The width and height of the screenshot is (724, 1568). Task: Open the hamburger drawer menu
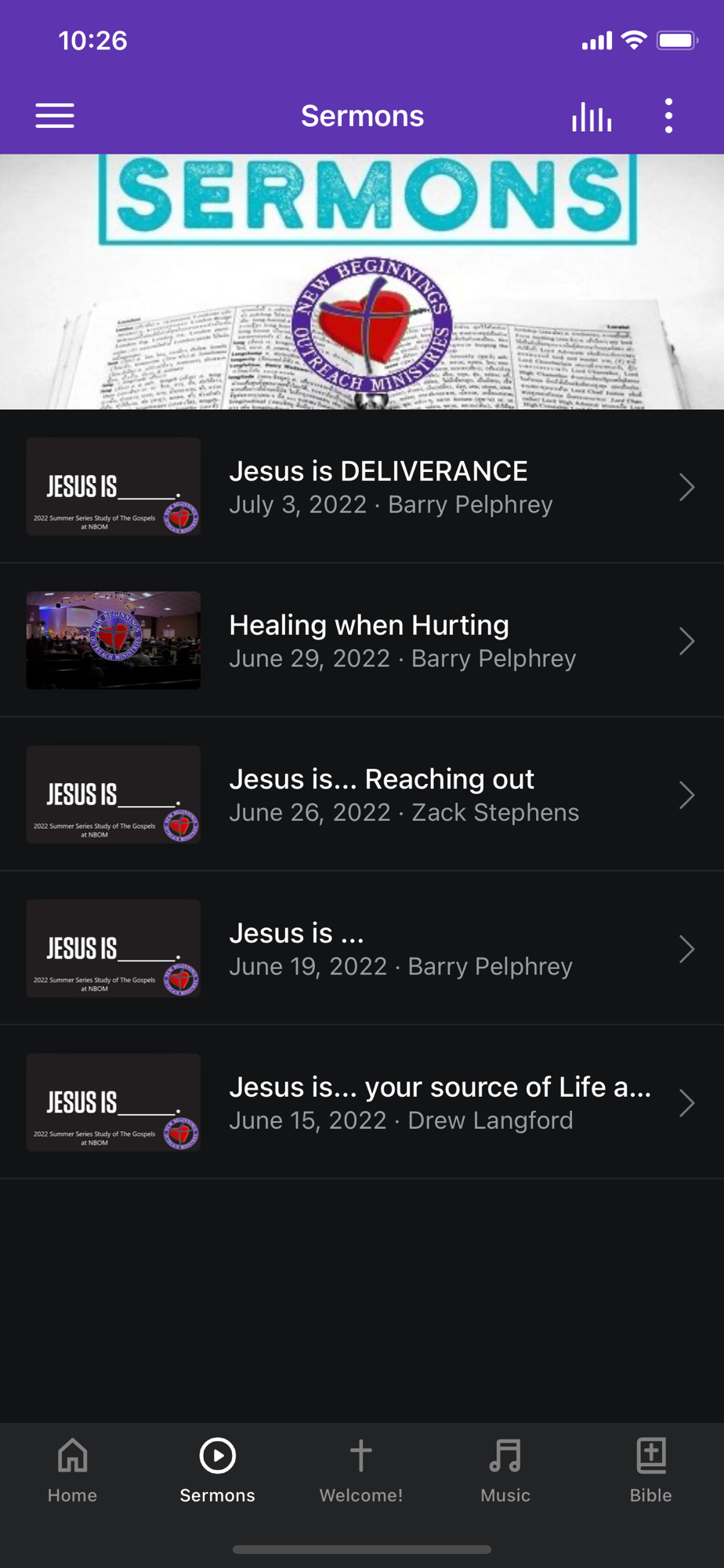tap(55, 116)
